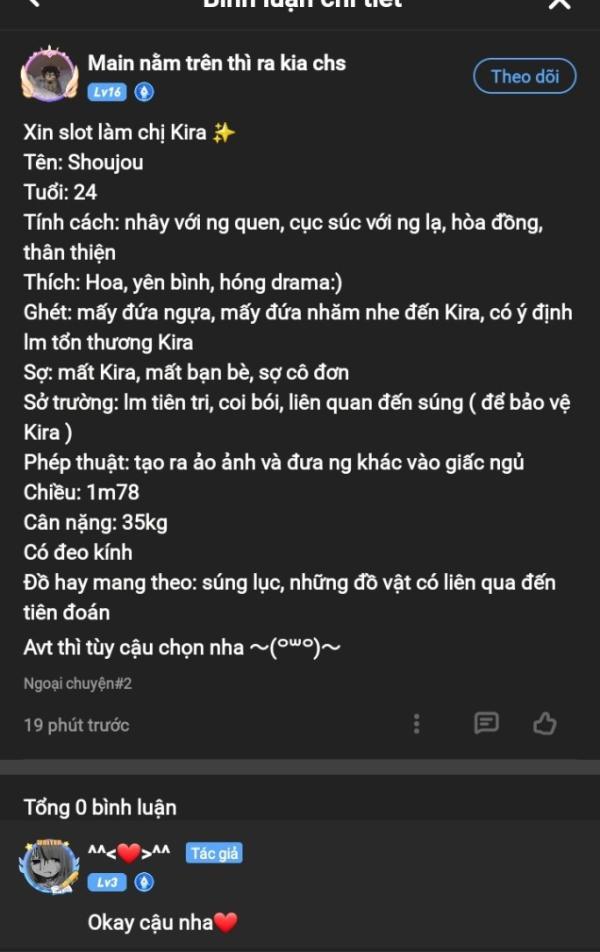The height and width of the screenshot is (952, 600).
Task: Follow with the Theo dõi button
Action: click(525, 76)
